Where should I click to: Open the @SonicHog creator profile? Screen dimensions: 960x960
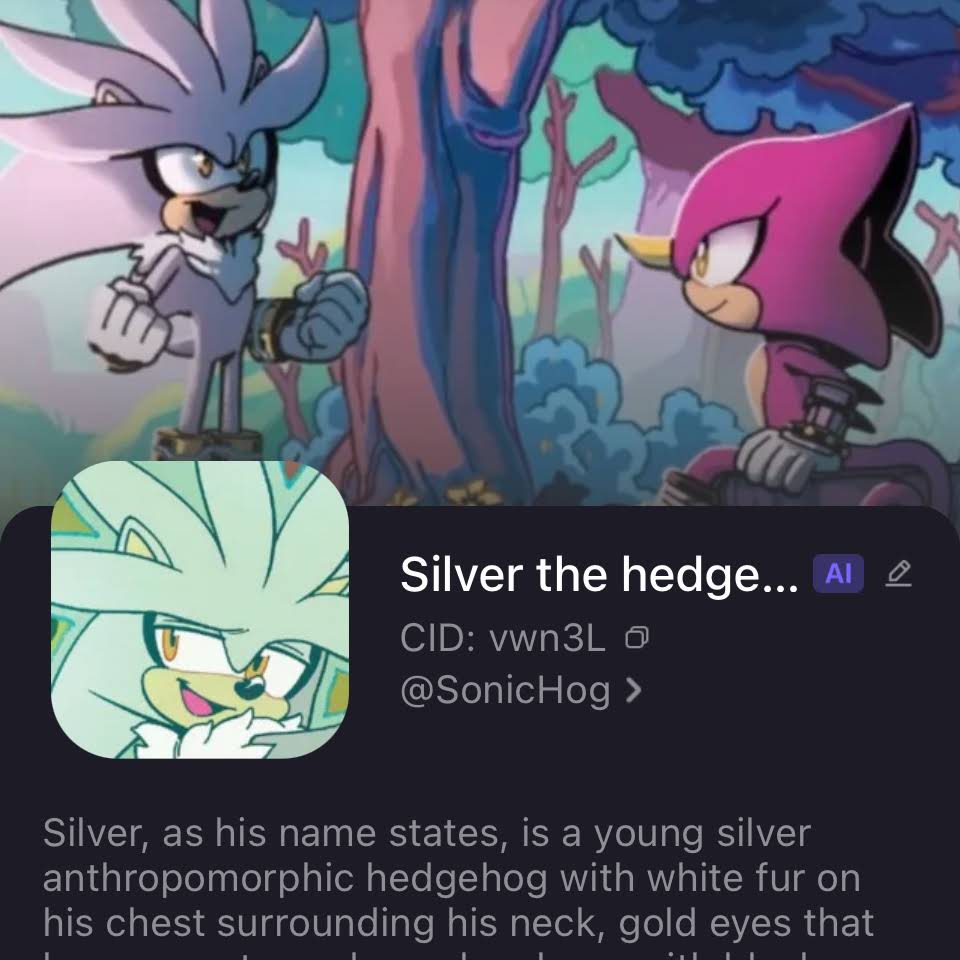520,690
